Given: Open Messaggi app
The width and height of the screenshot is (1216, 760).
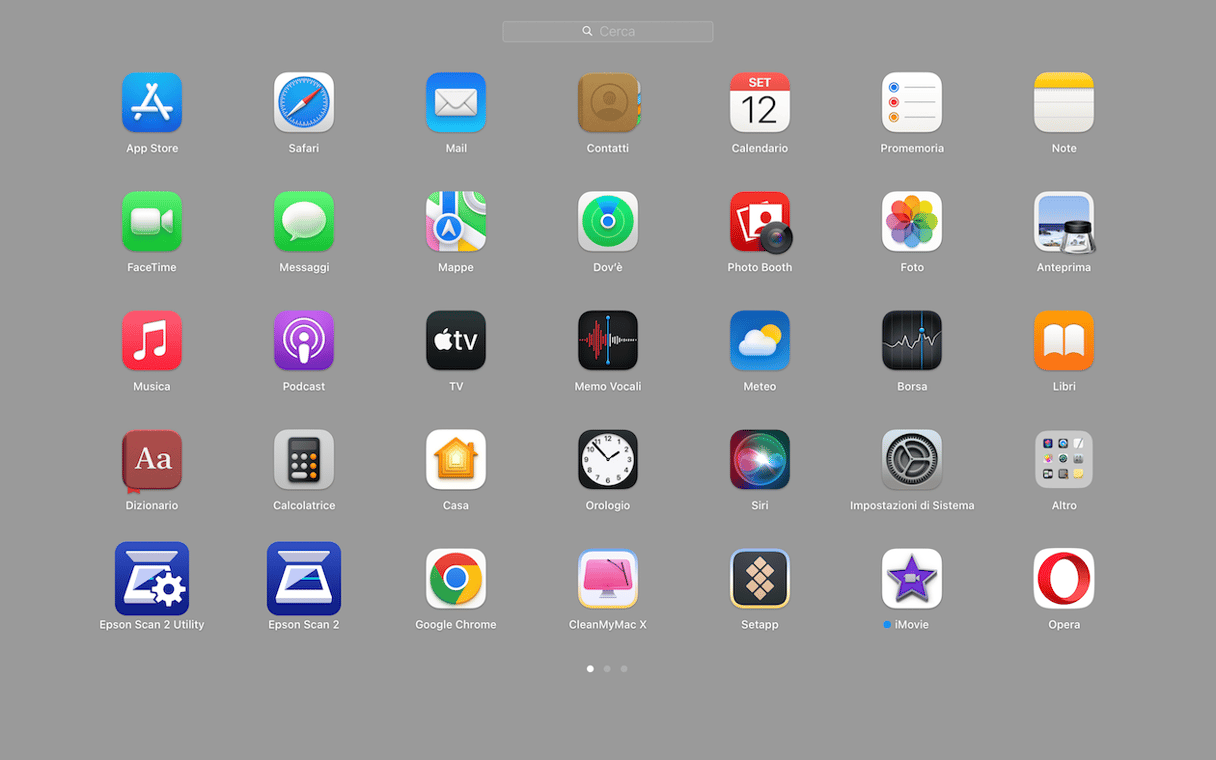Looking at the screenshot, I should point(304,222).
